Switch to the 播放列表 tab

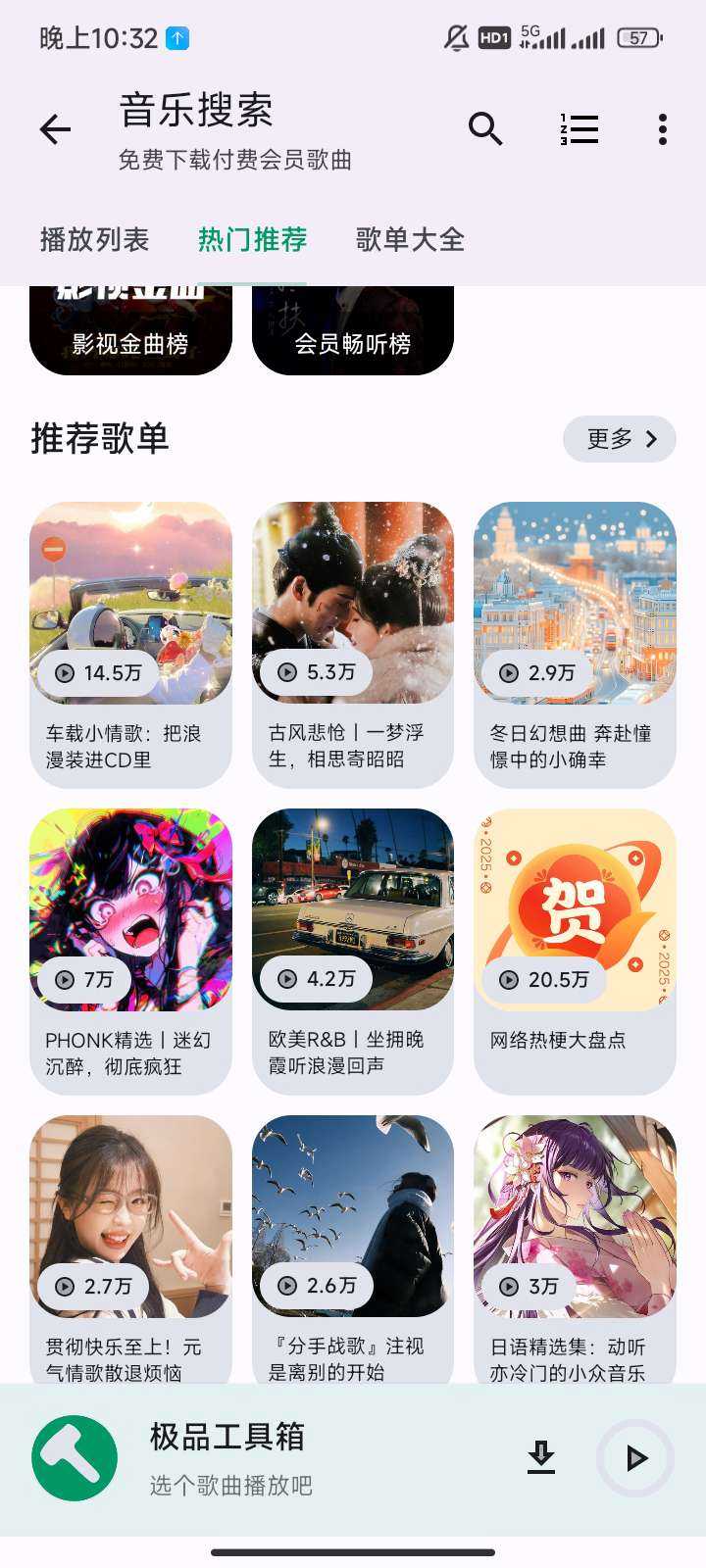coord(94,240)
